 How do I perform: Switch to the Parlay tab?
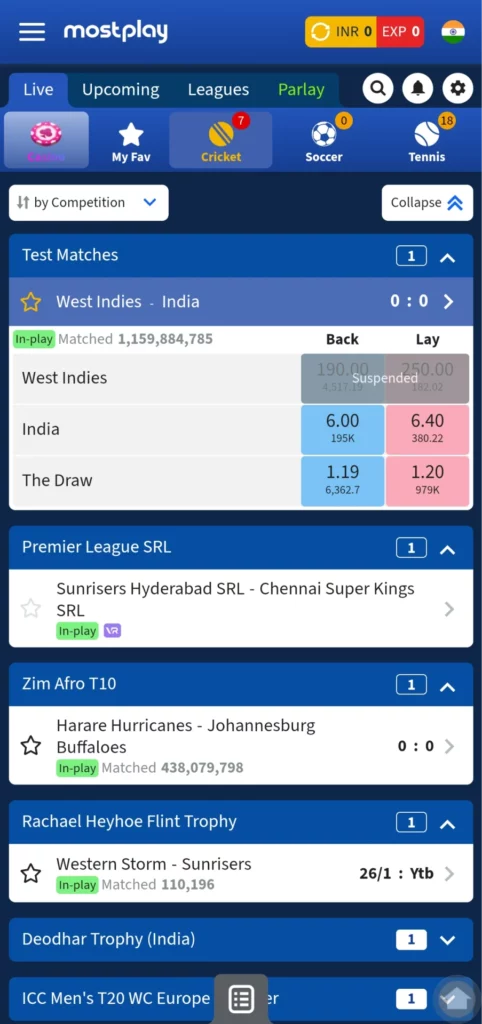pyautogui.click(x=301, y=89)
